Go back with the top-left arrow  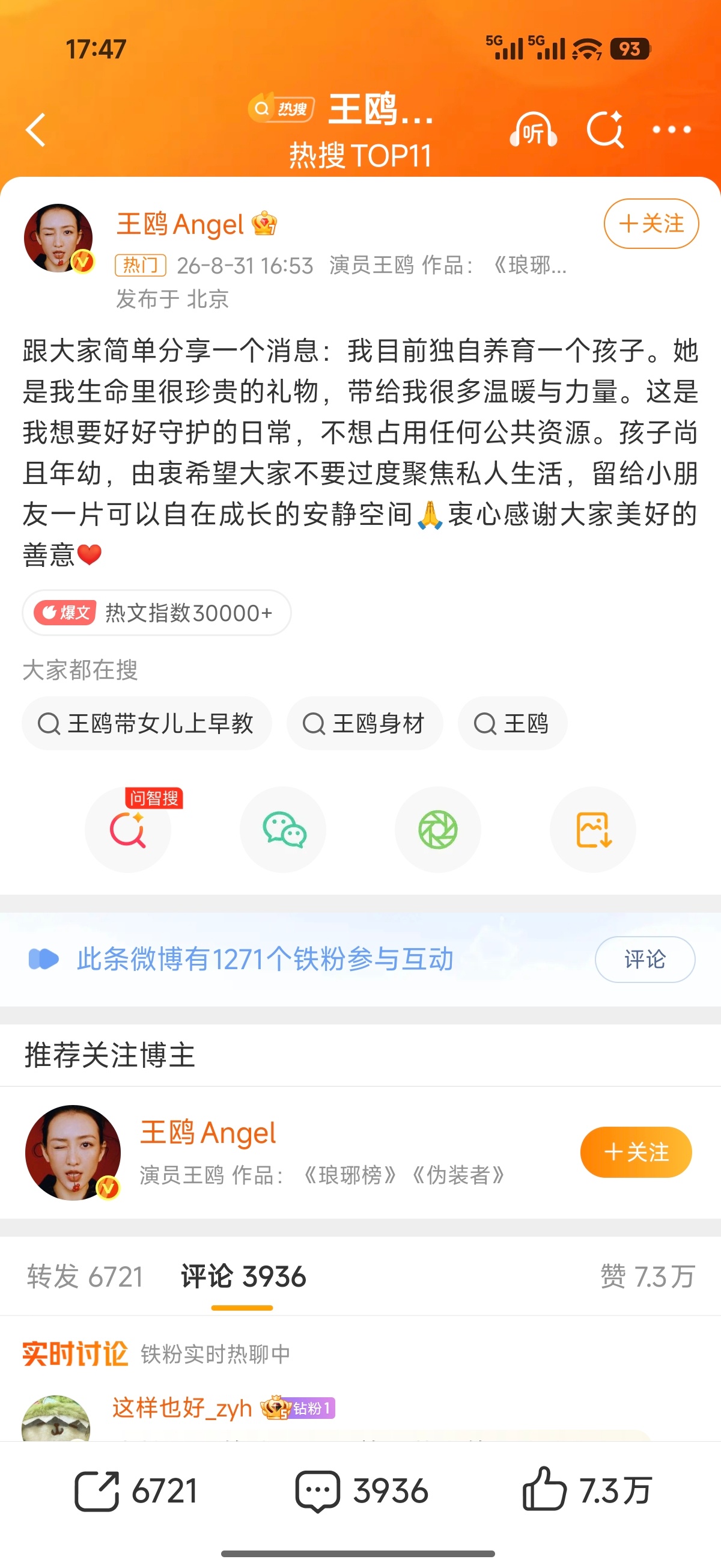(x=36, y=130)
